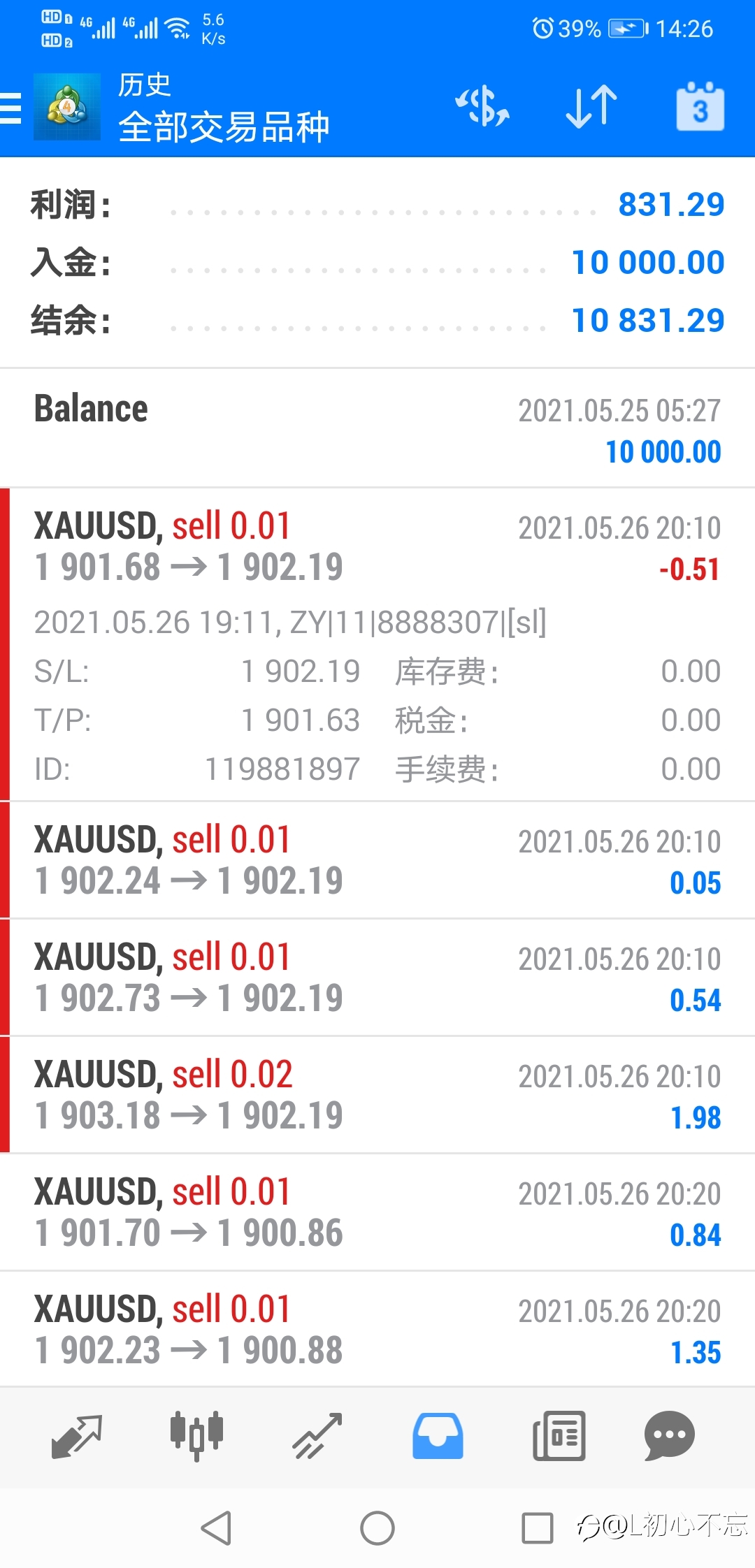The height and width of the screenshot is (1568, 755).
Task: Switch to the news tab
Action: (559, 1436)
